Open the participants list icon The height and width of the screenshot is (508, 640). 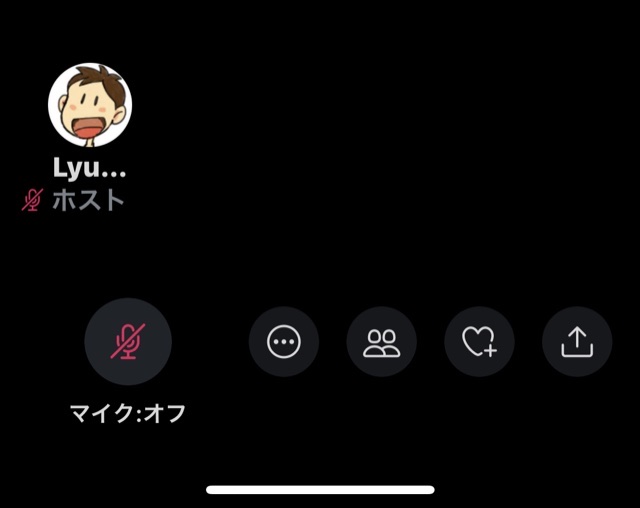[x=381, y=342]
